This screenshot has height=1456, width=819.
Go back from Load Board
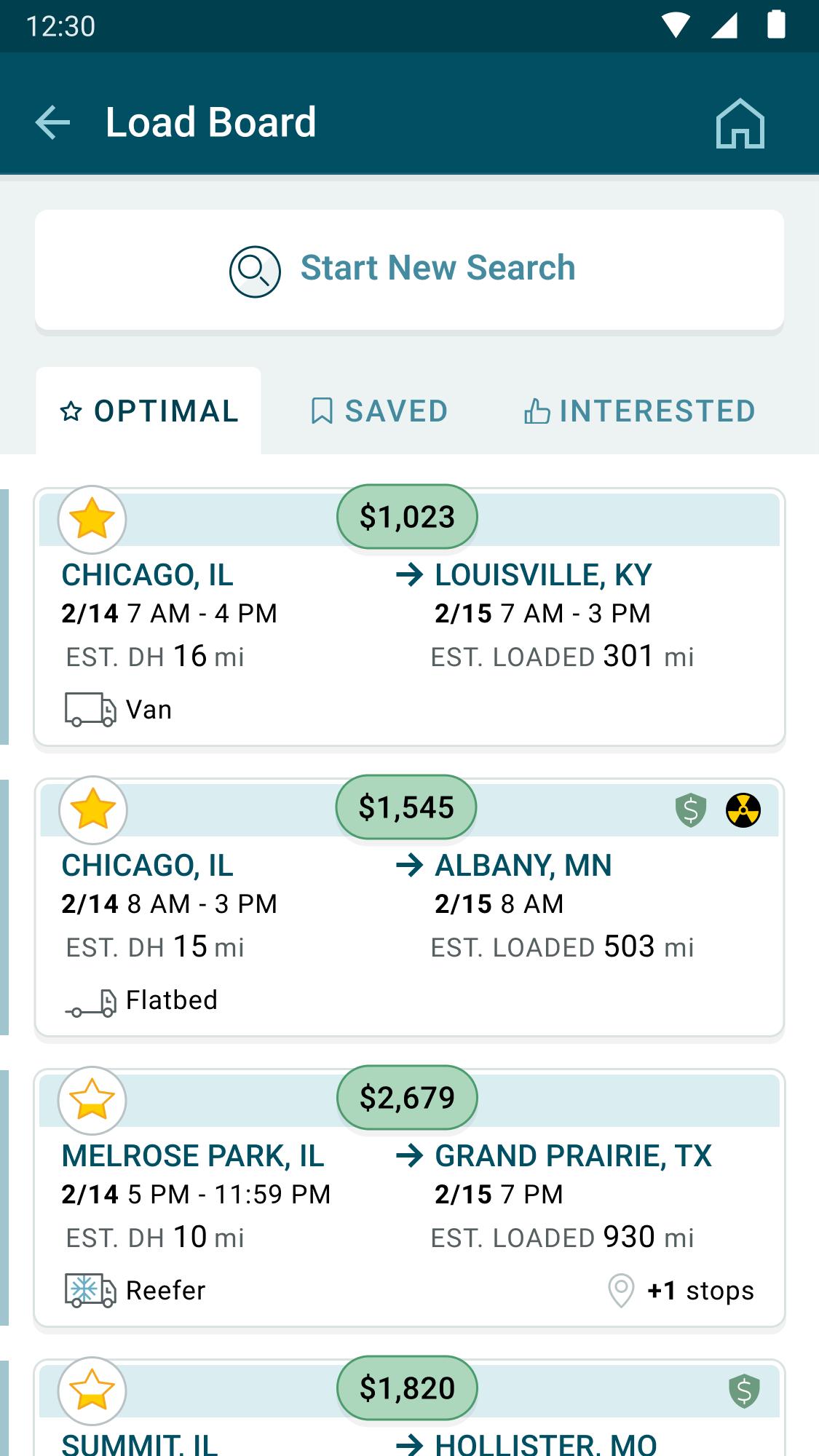pos(52,122)
